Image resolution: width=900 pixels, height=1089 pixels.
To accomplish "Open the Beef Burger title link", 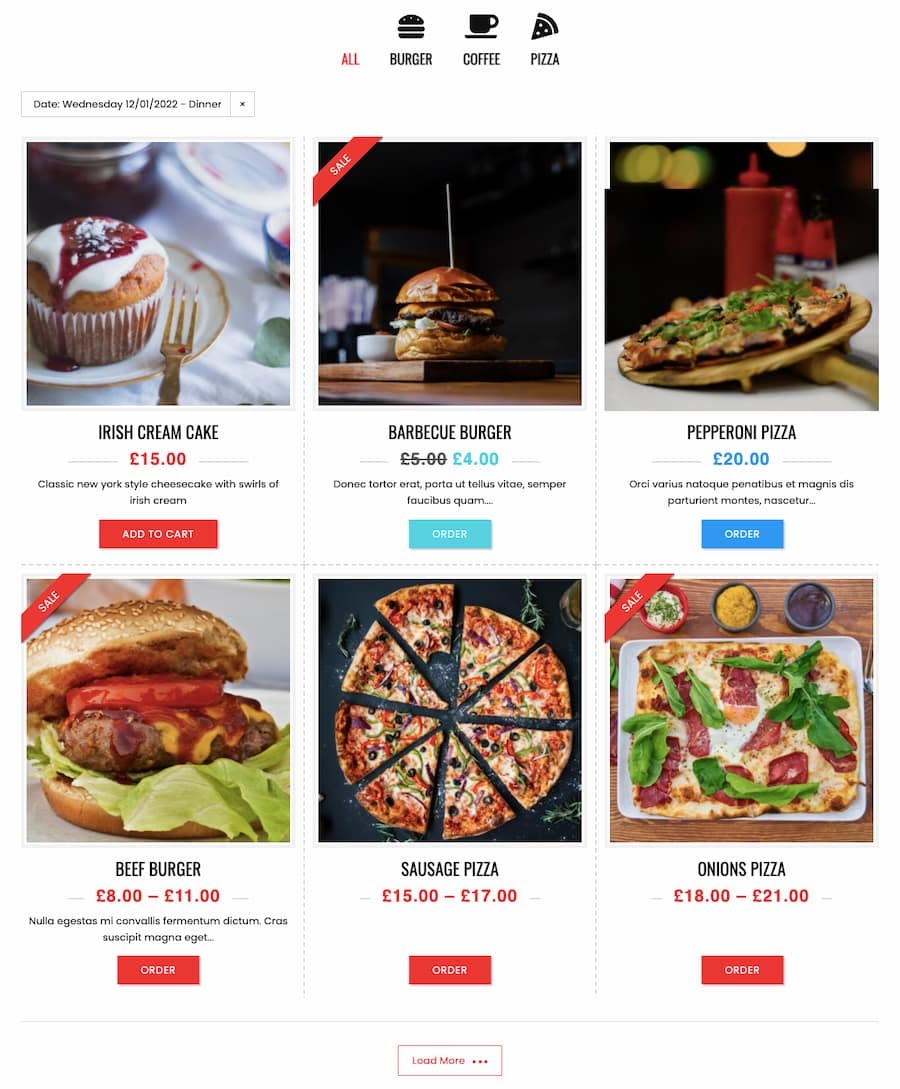I will (x=158, y=868).
